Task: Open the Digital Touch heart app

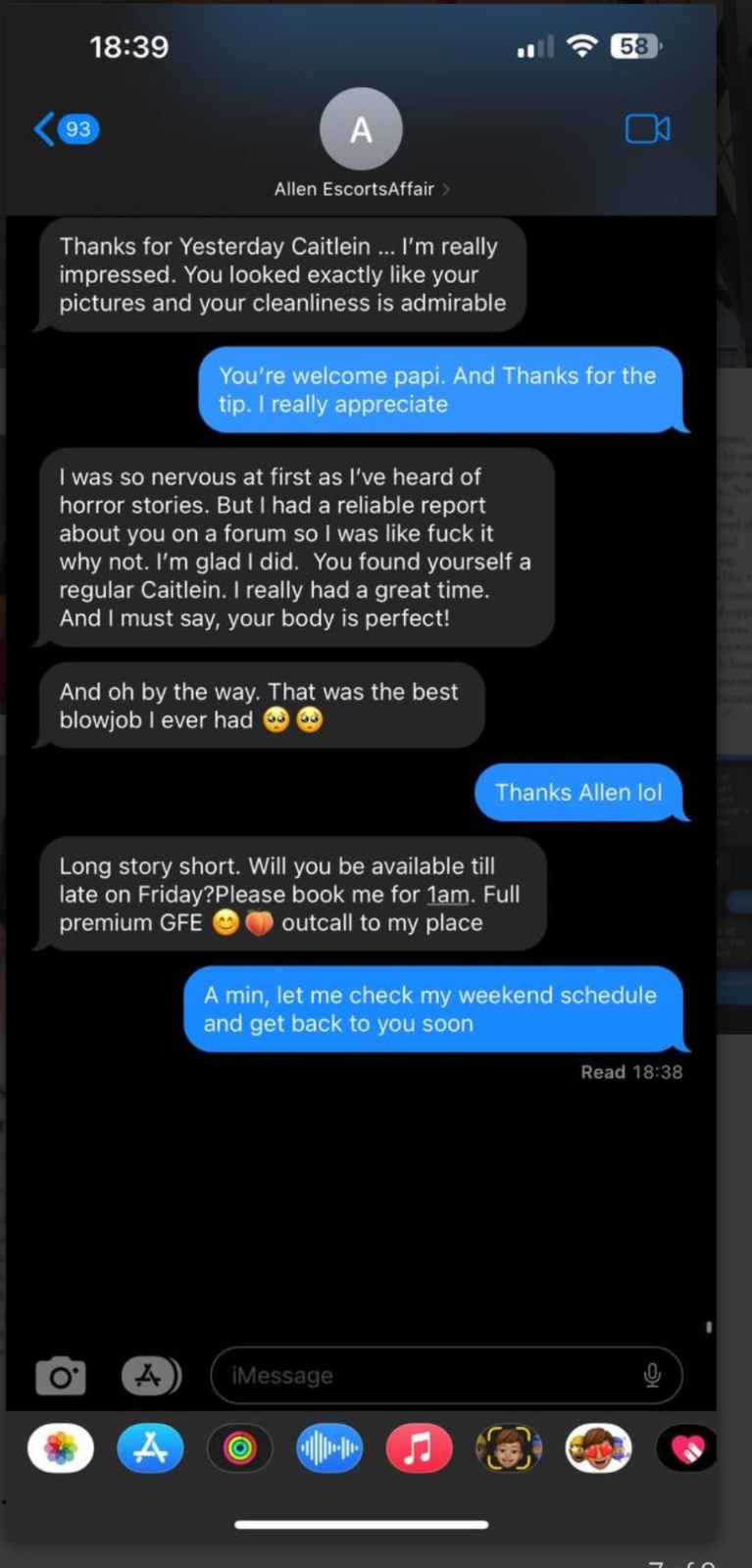Action: coord(687,1447)
